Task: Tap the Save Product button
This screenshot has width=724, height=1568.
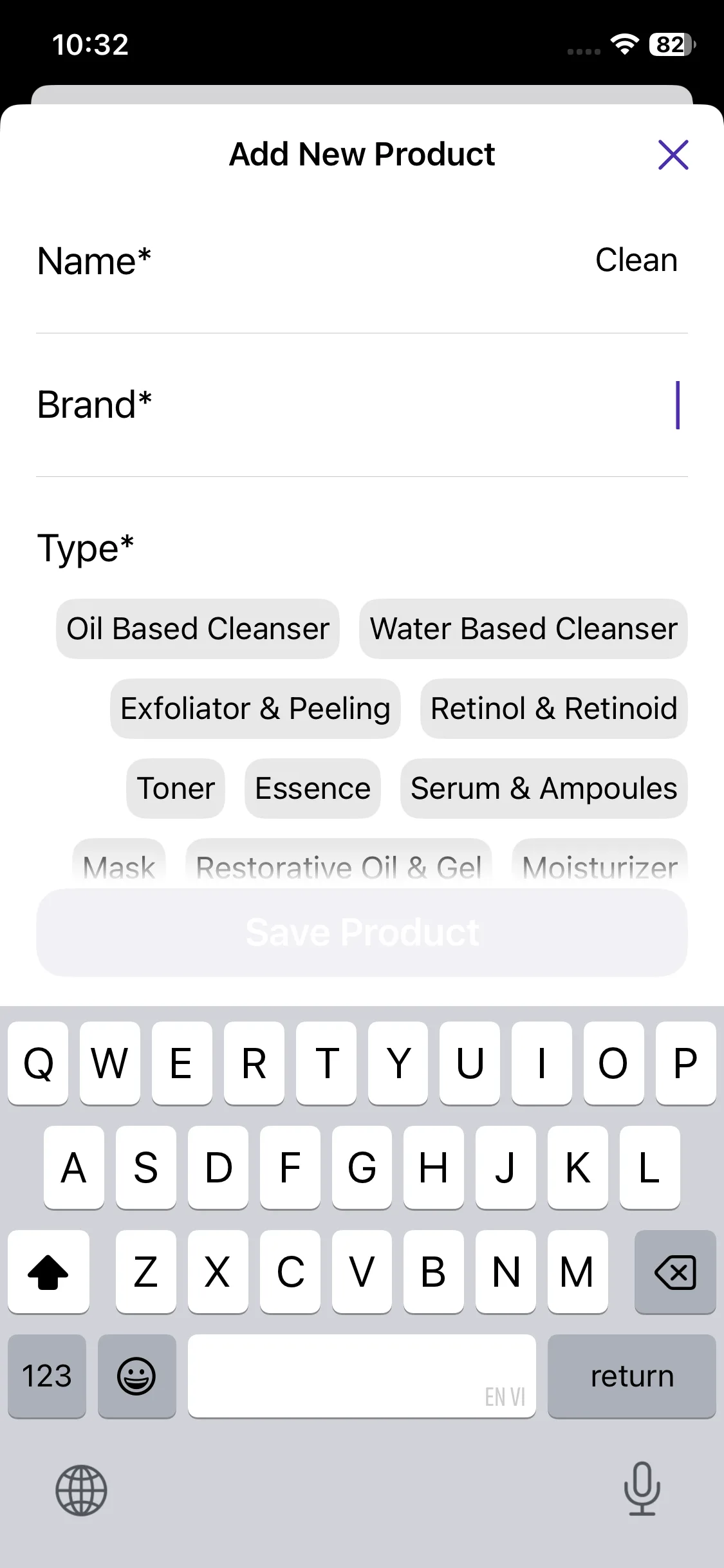Action: coord(362,933)
